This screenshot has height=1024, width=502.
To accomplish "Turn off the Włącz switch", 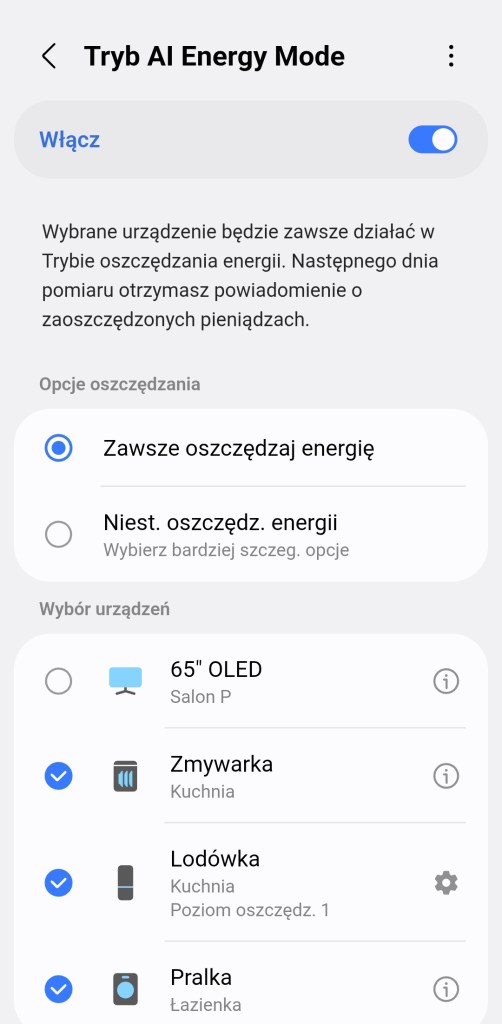I will click(x=433, y=140).
